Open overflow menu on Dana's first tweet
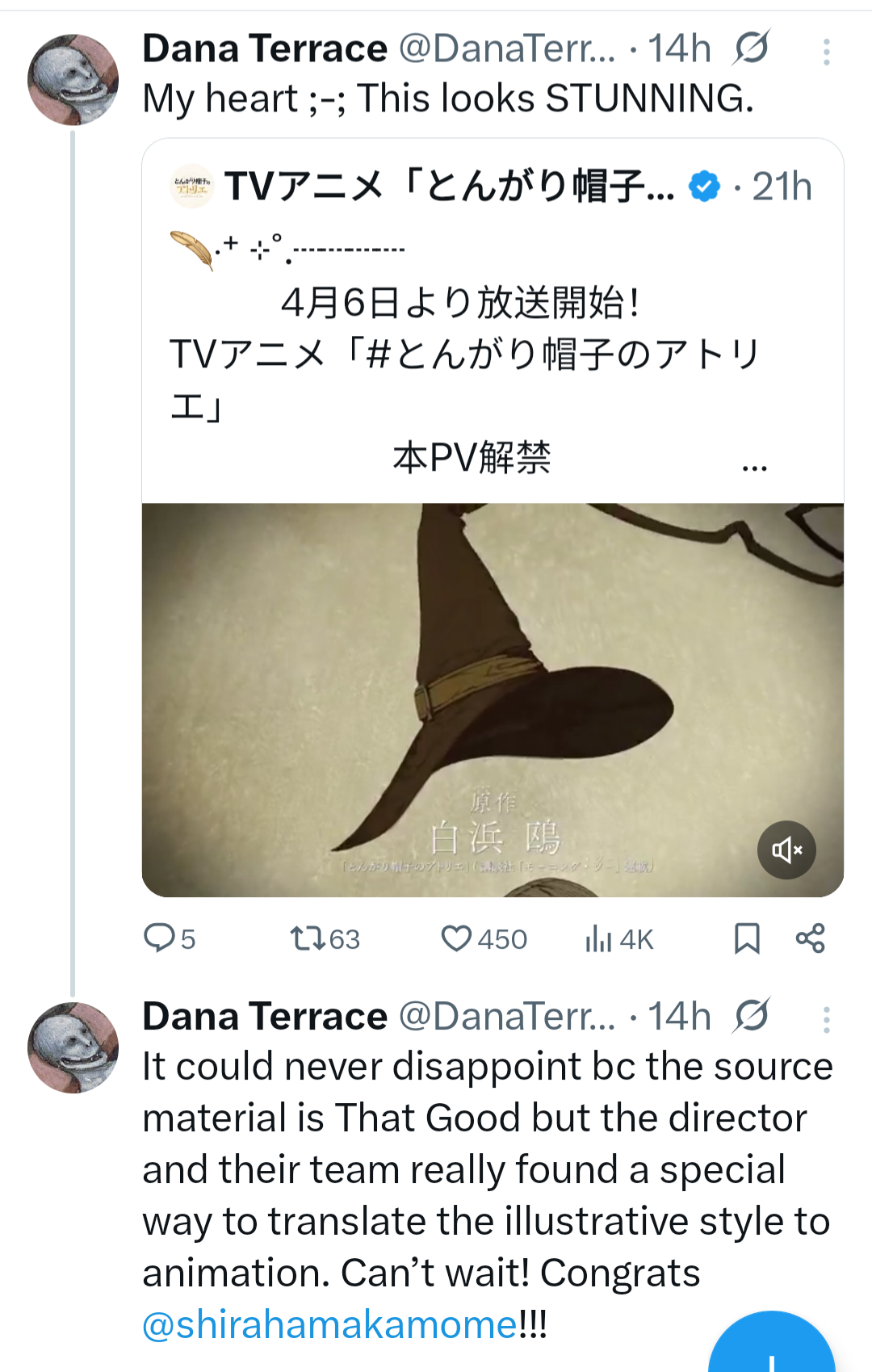Viewport: 872px width, 1372px height. coord(826,52)
